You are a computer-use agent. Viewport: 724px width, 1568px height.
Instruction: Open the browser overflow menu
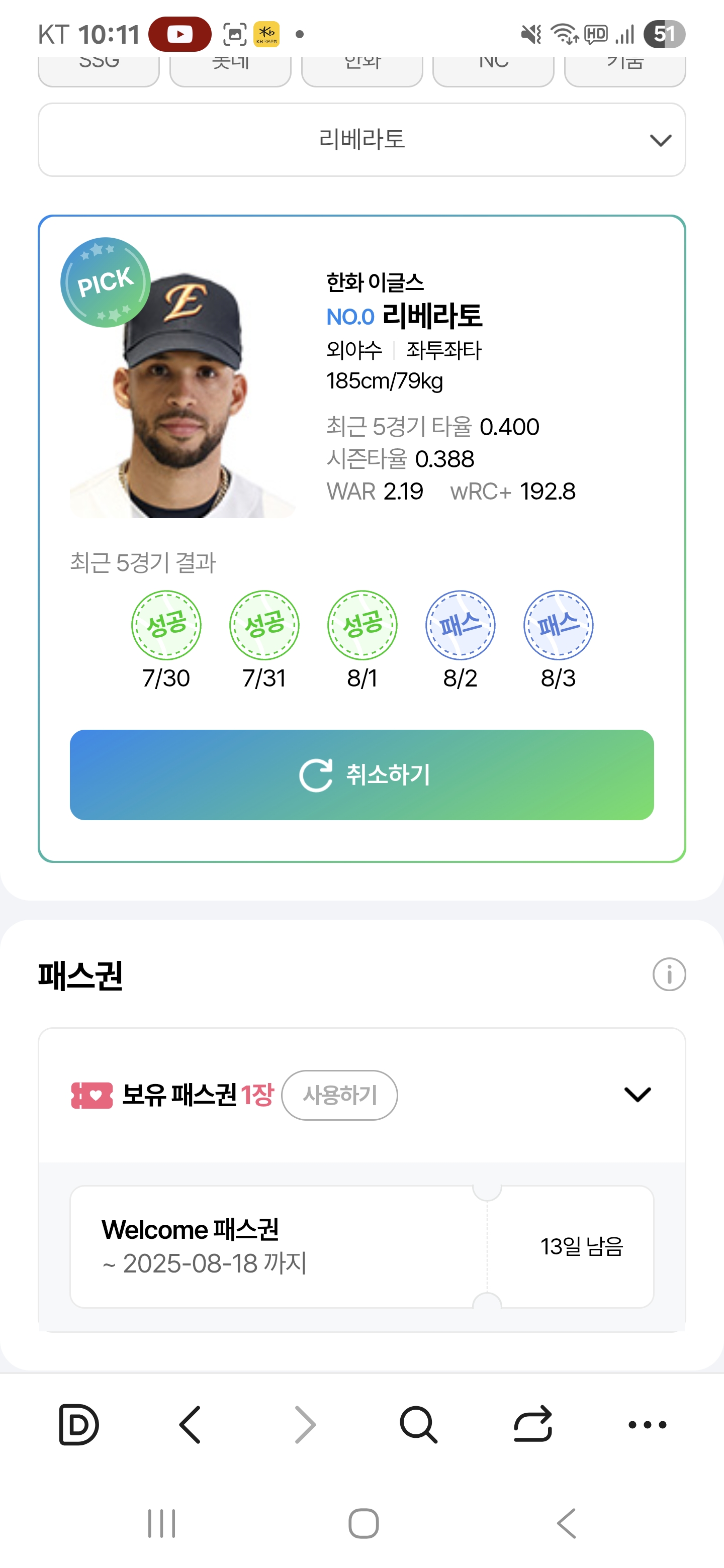tap(647, 1424)
